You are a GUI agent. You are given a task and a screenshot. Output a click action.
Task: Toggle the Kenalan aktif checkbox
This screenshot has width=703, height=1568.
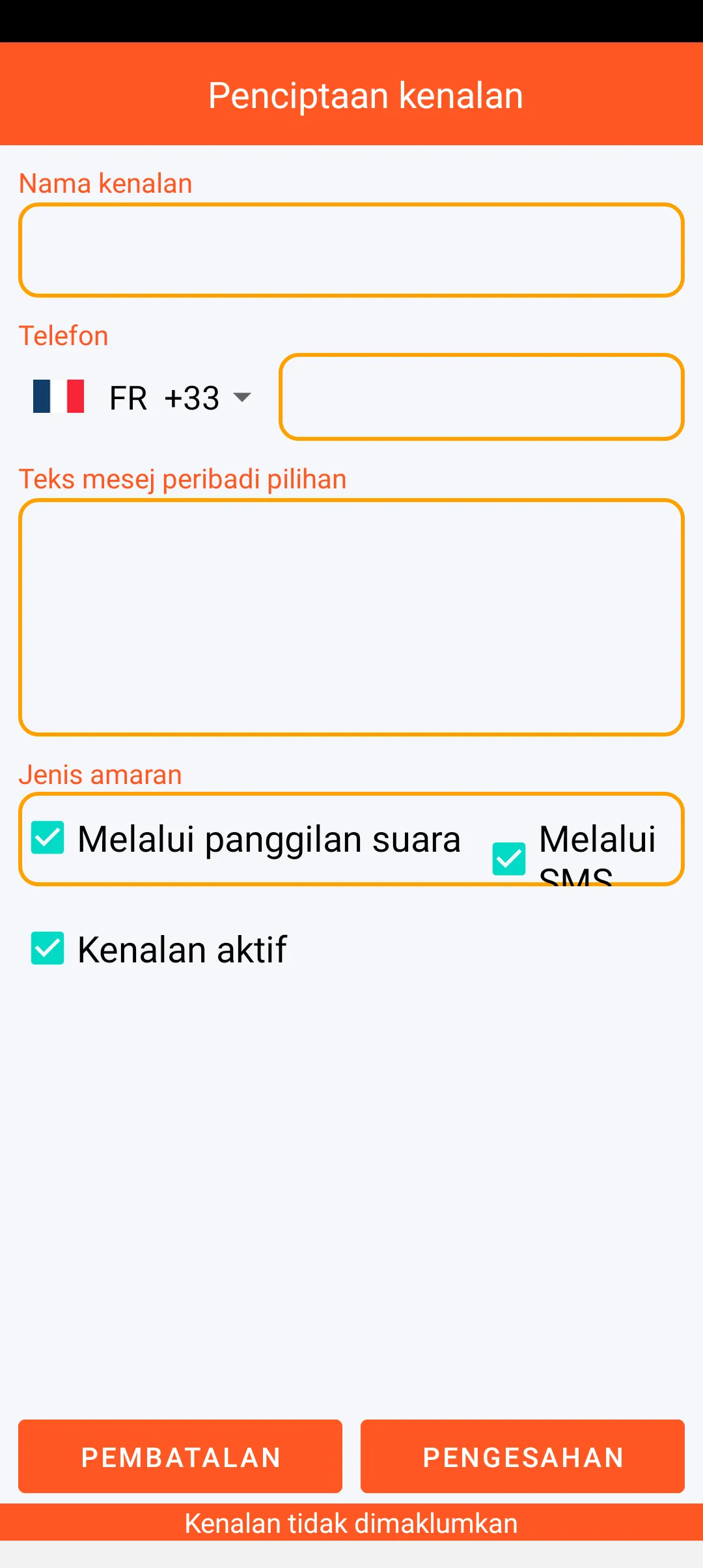pos(48,948)
